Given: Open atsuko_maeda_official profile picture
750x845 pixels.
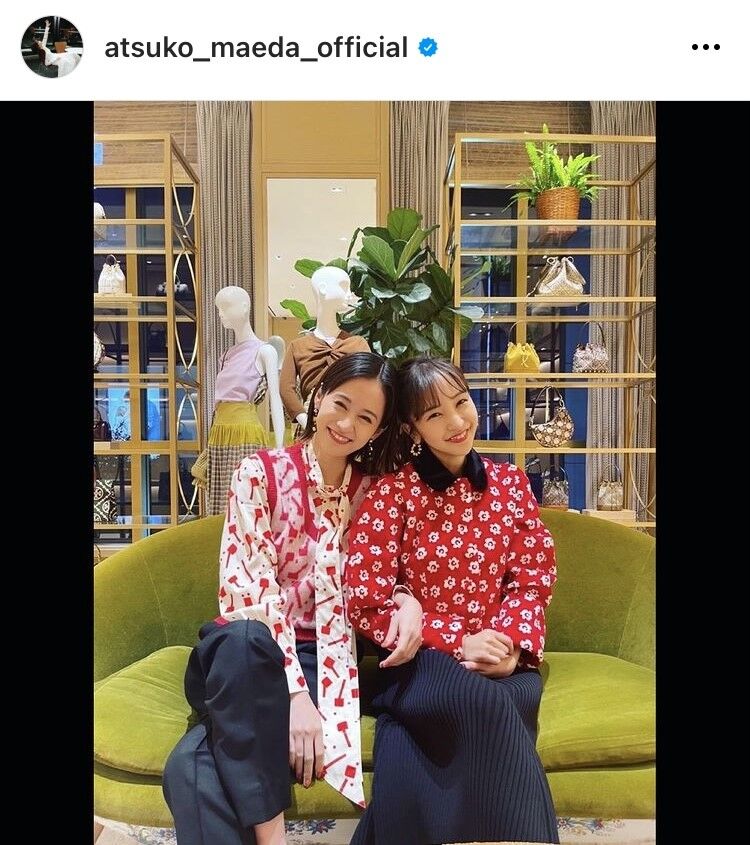Looking at the screenshot, I should point(51,47).
